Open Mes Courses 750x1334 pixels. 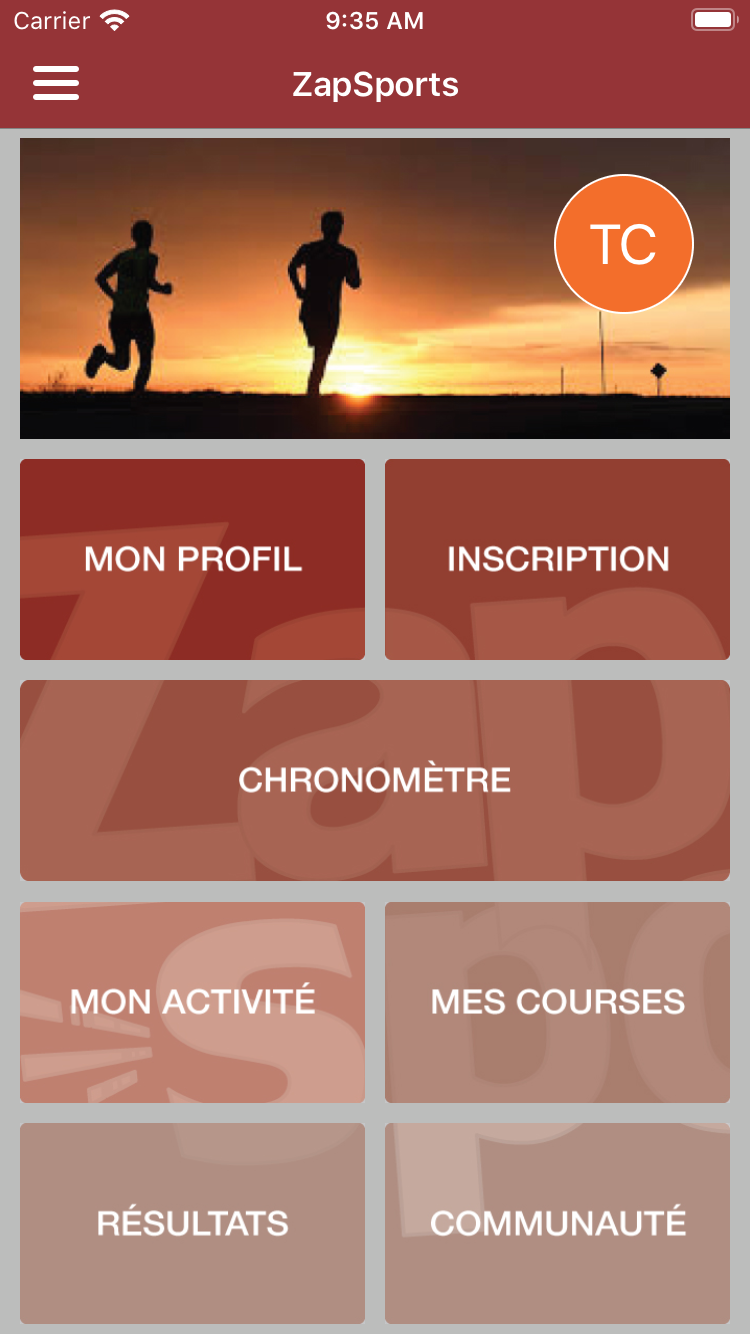557,1002
